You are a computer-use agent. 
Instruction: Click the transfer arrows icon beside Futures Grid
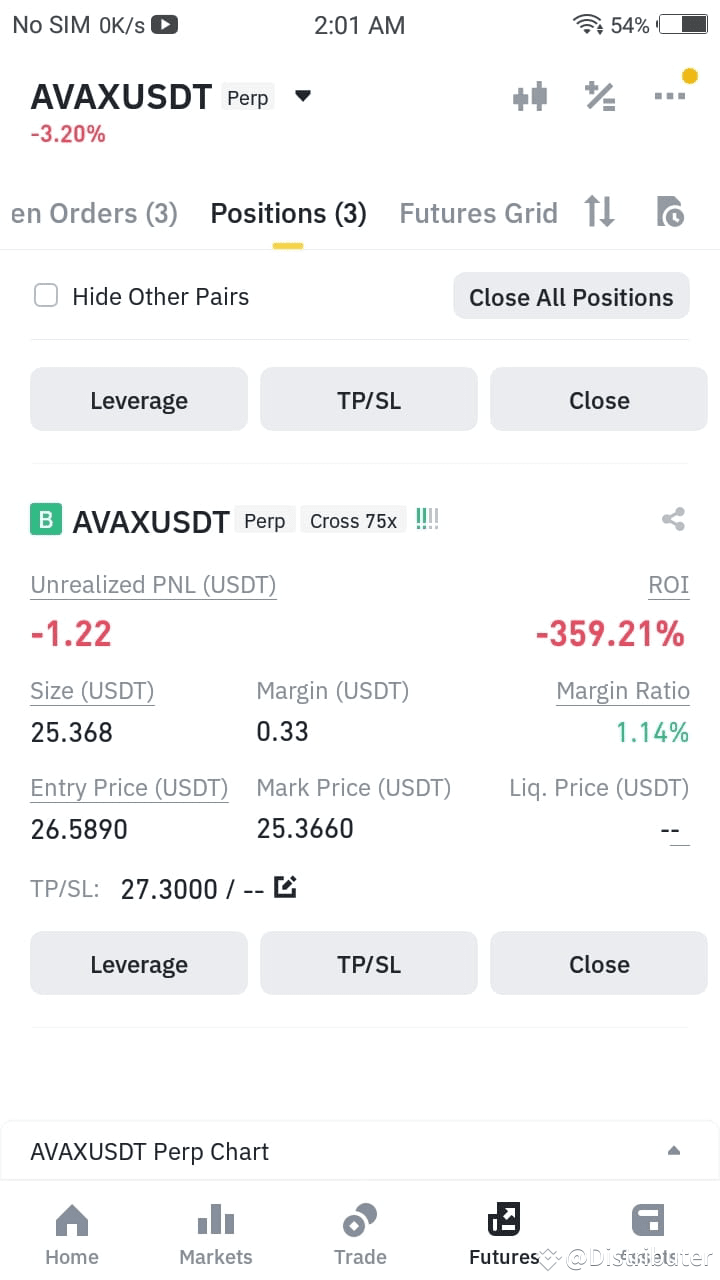[x=599, y=212]
